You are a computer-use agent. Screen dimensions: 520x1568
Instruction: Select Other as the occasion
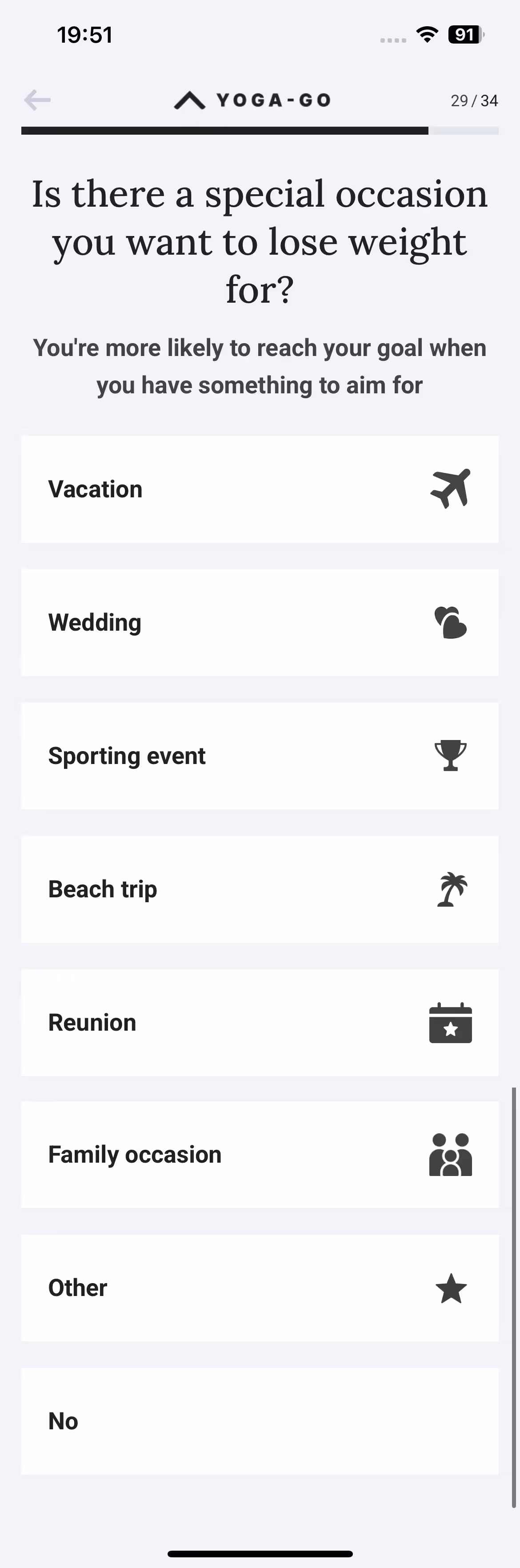click(x=260, y=1288)
